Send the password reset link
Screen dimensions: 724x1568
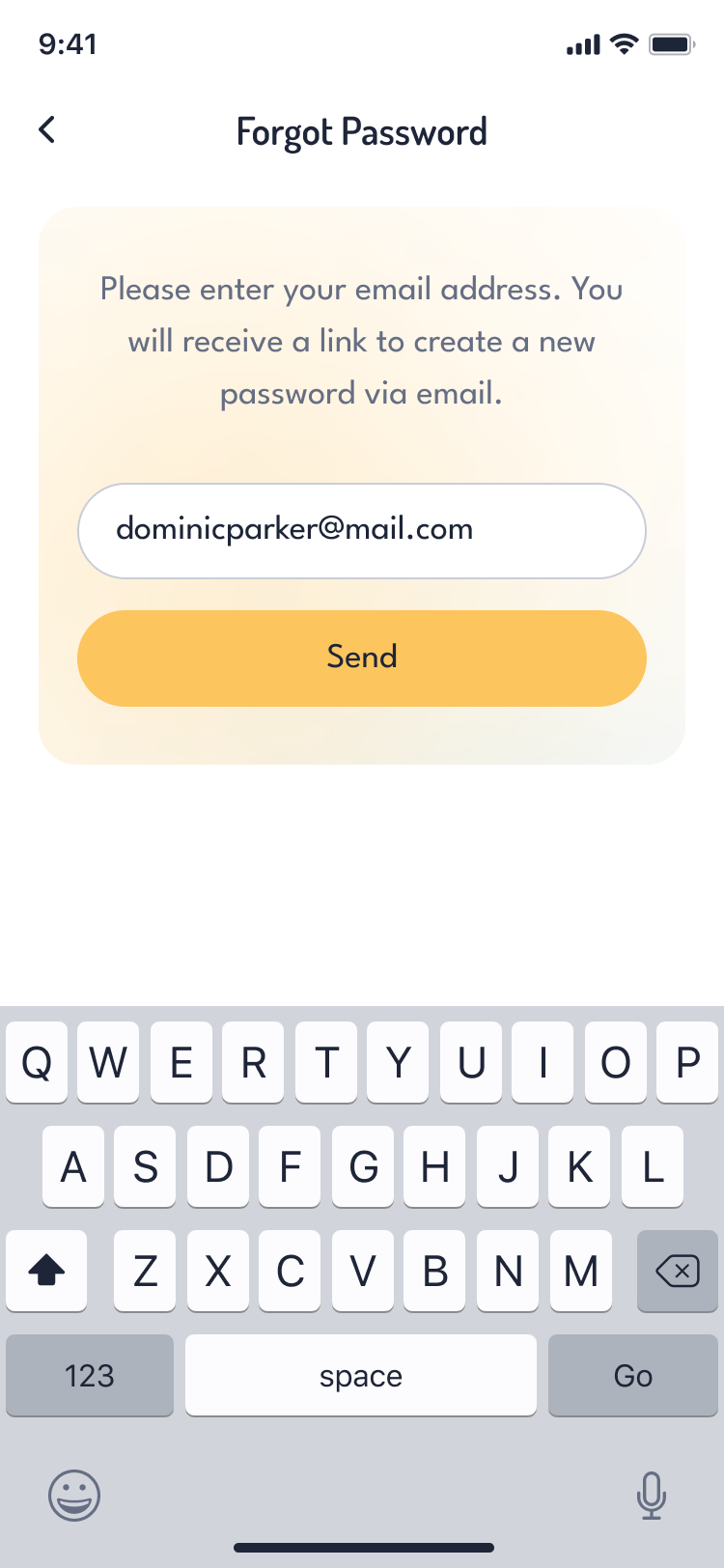[361, 658]
